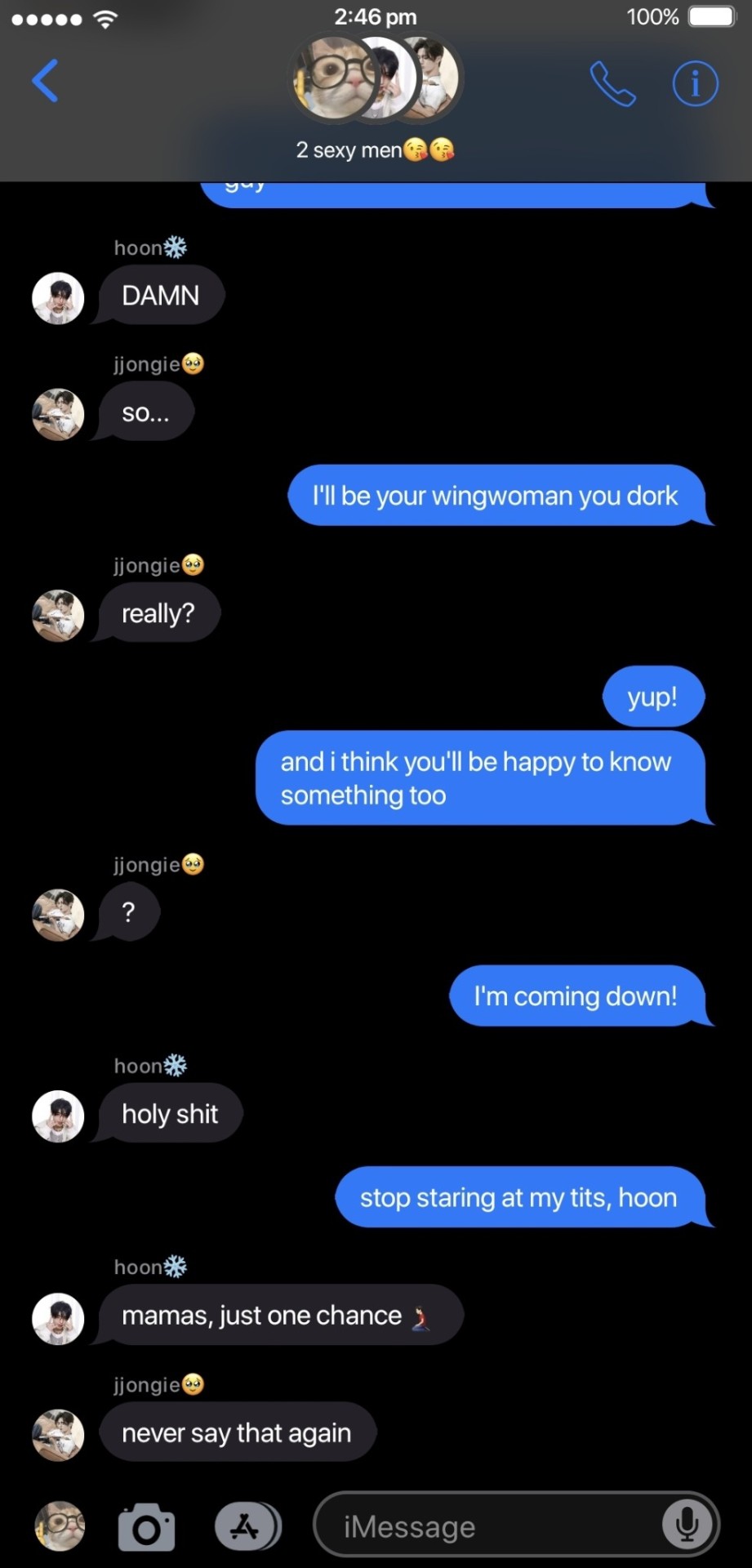This screenshot has width=752, height=1568.
Task: Tap jjongie's avatar beside "really?"
Action: tap(58, 616)
